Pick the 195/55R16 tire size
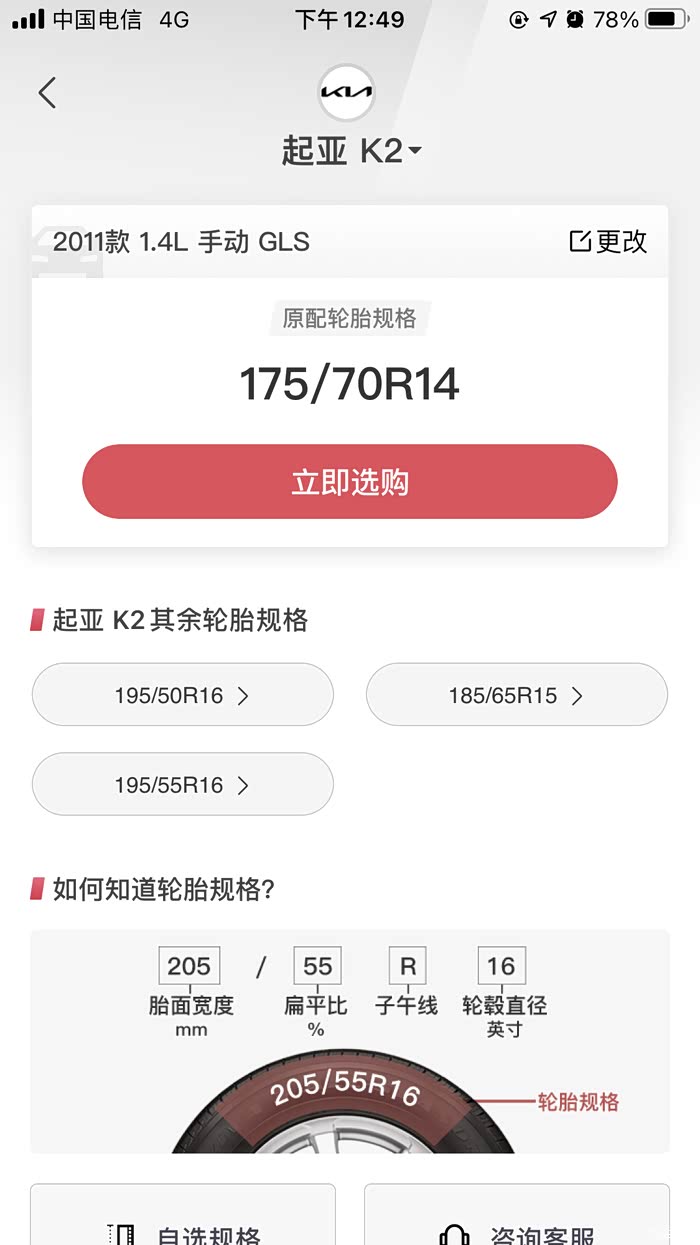The height and width of the screenshot is (1245, 700). pyautogui.click(x=182, y=785)
